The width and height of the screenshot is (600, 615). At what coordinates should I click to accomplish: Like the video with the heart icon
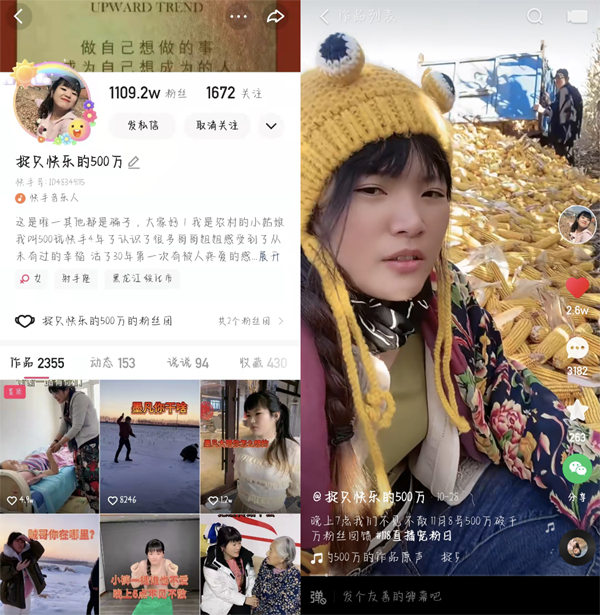tap(577, 289)
